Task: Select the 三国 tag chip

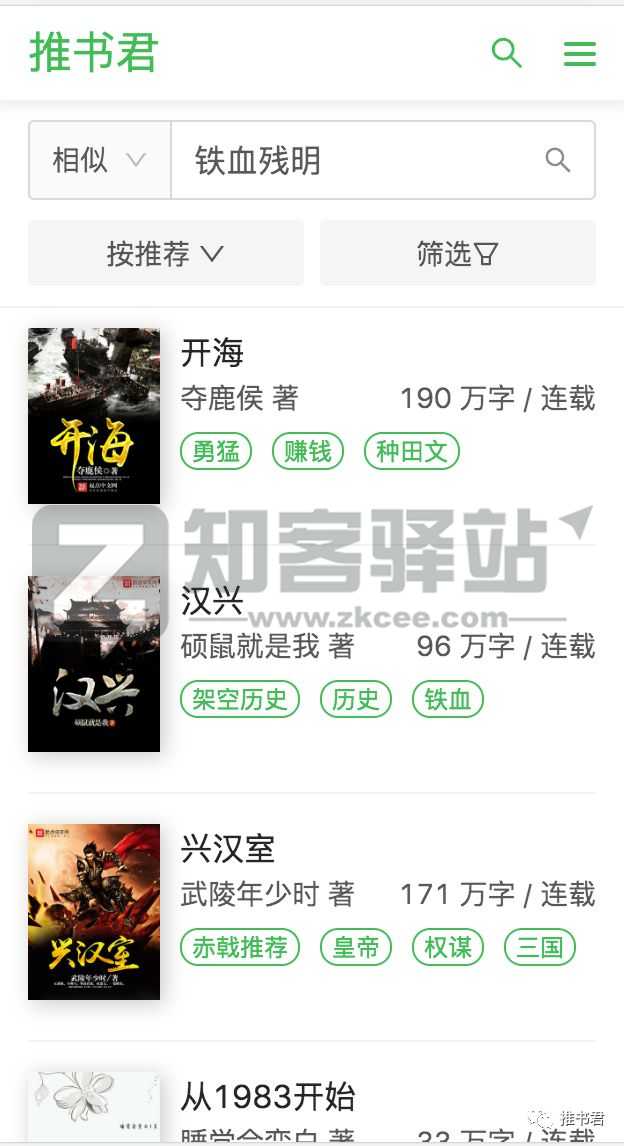Action: [x=540, y=947]
